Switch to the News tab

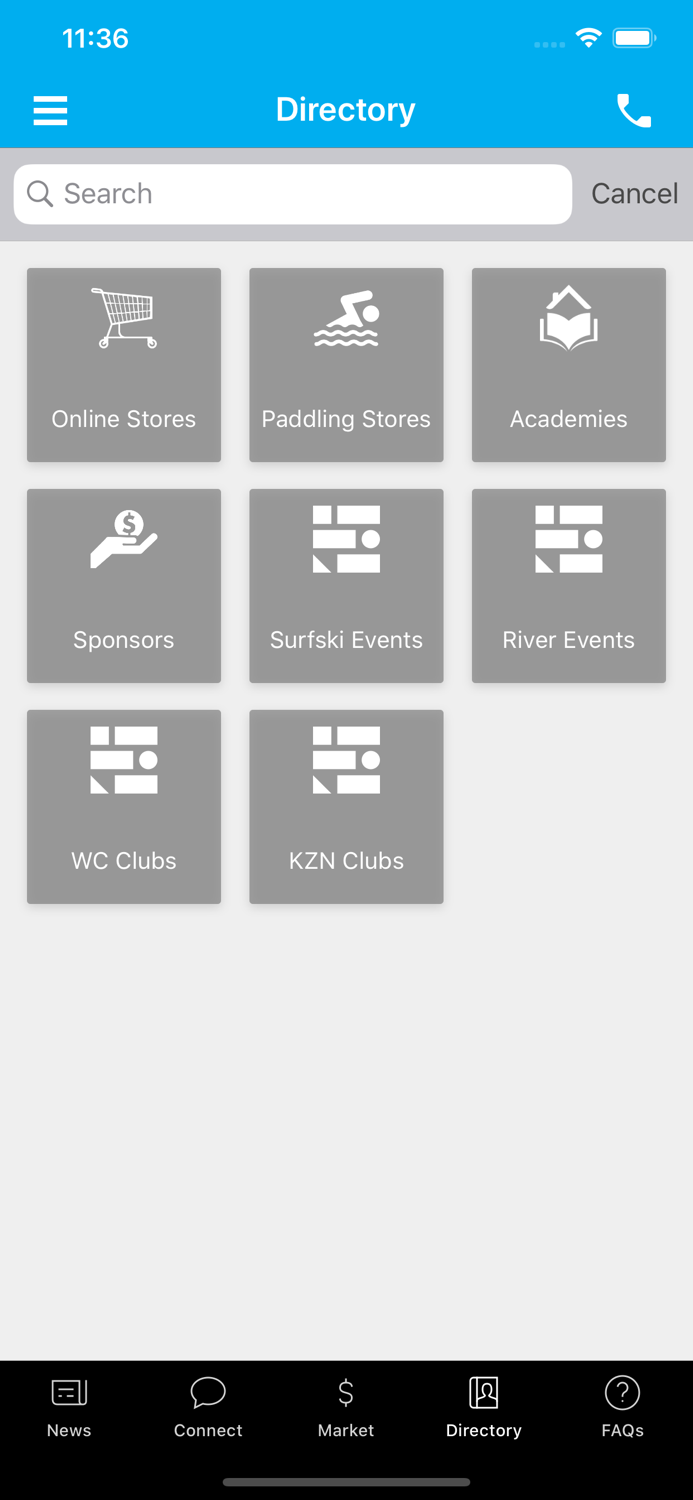[x=69, y=1408]
